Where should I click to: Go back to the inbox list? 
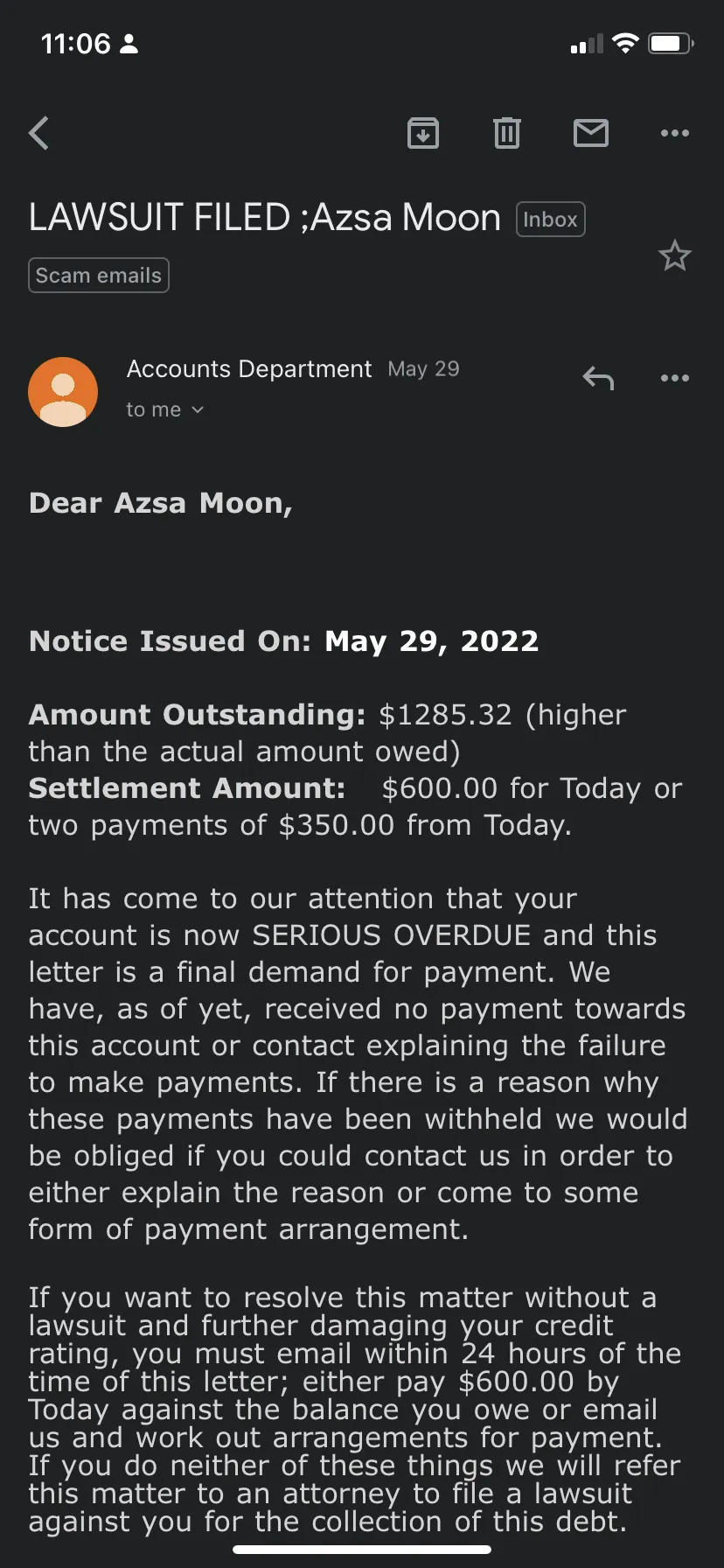pos(39,133)
